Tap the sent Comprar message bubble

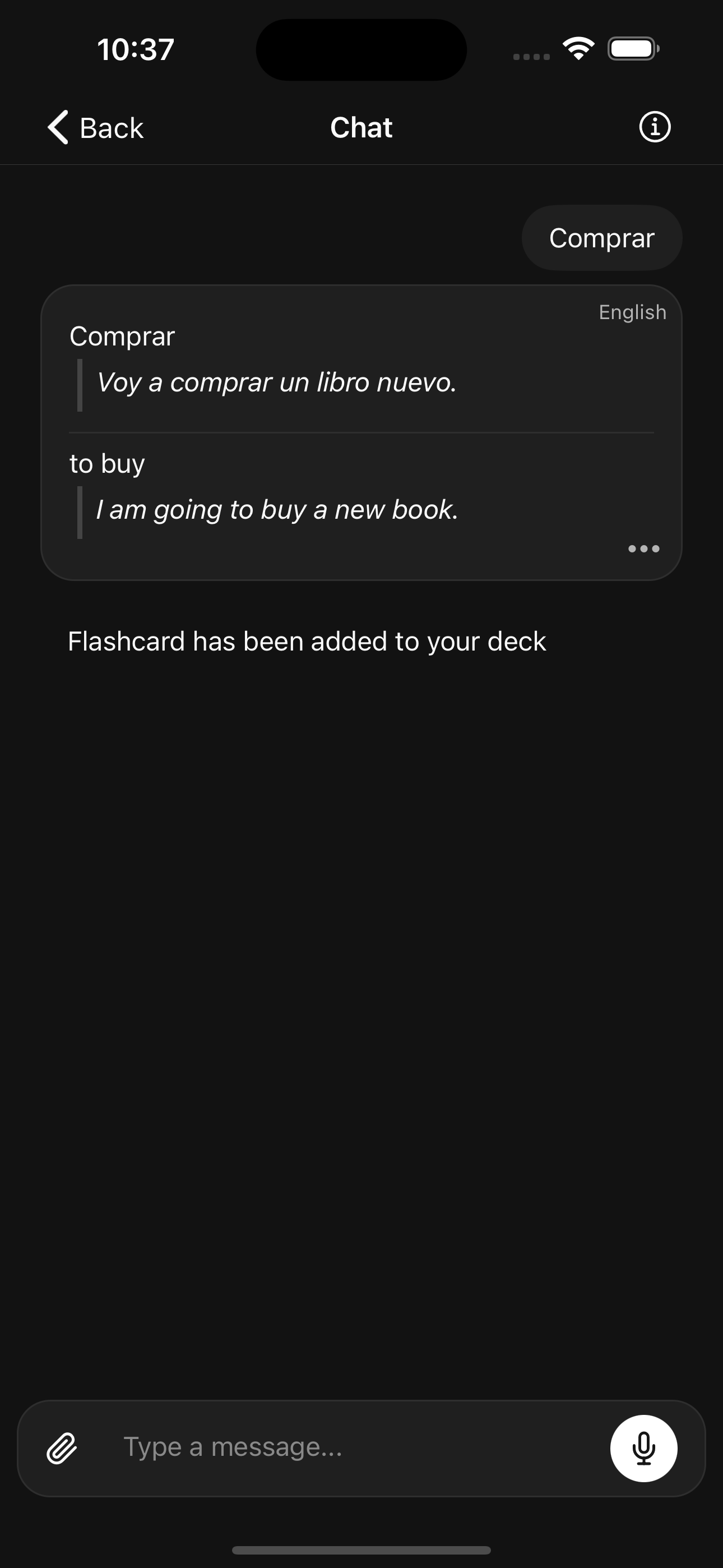pyautogui.click(x=602, y=237)
